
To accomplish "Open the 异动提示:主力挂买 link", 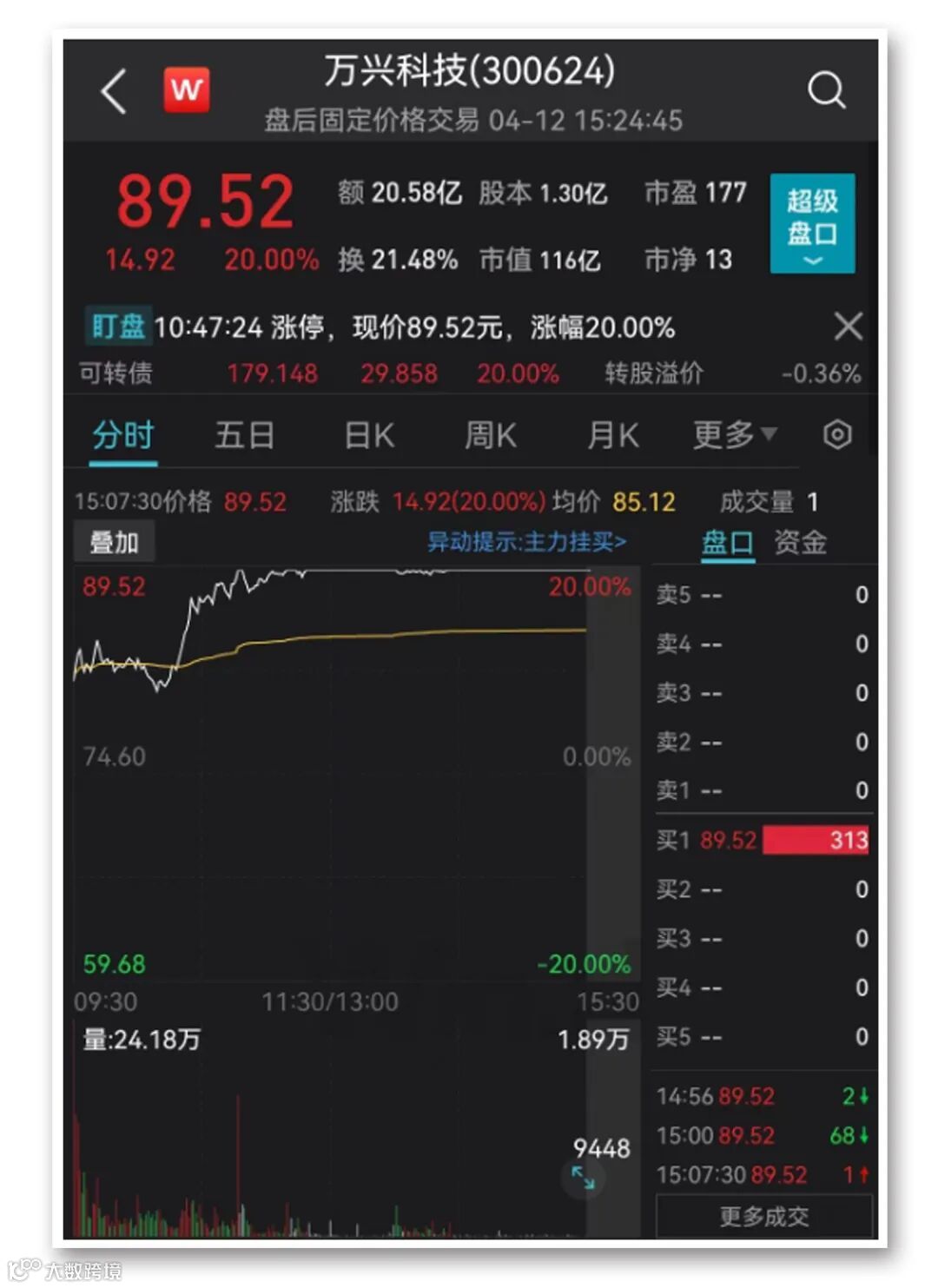I will (526, 542).
